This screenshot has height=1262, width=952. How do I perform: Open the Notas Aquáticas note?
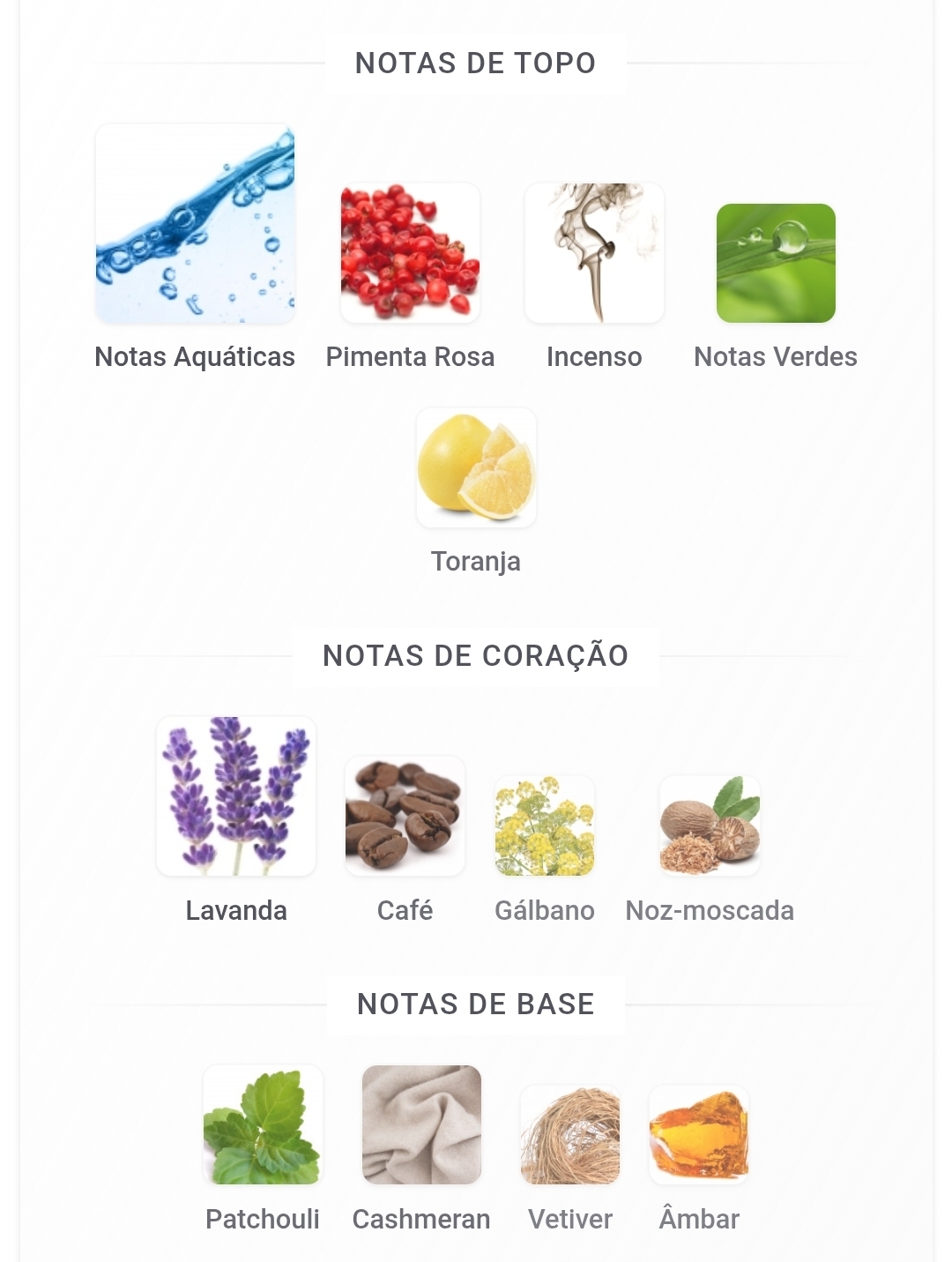pyautogui.click(x=195, y=224)
